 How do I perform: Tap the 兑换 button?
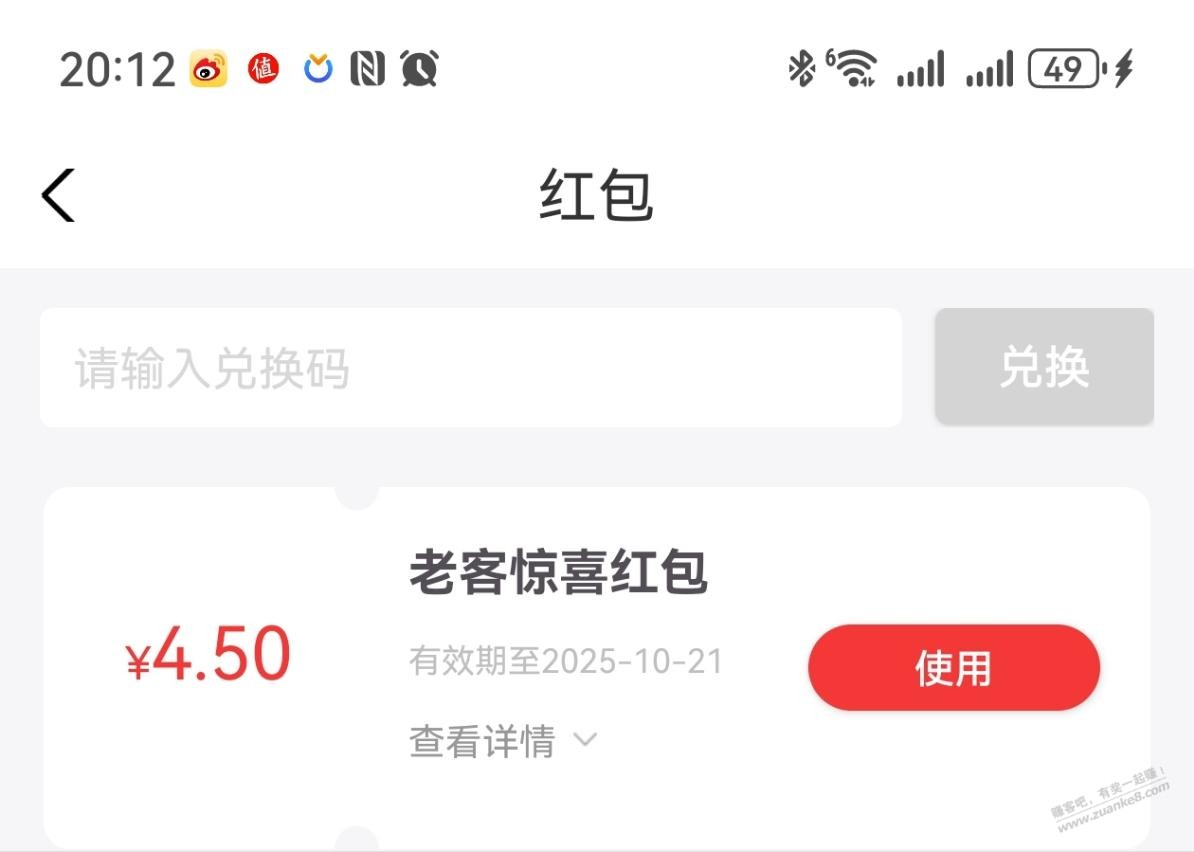[x=1044, y=368]
